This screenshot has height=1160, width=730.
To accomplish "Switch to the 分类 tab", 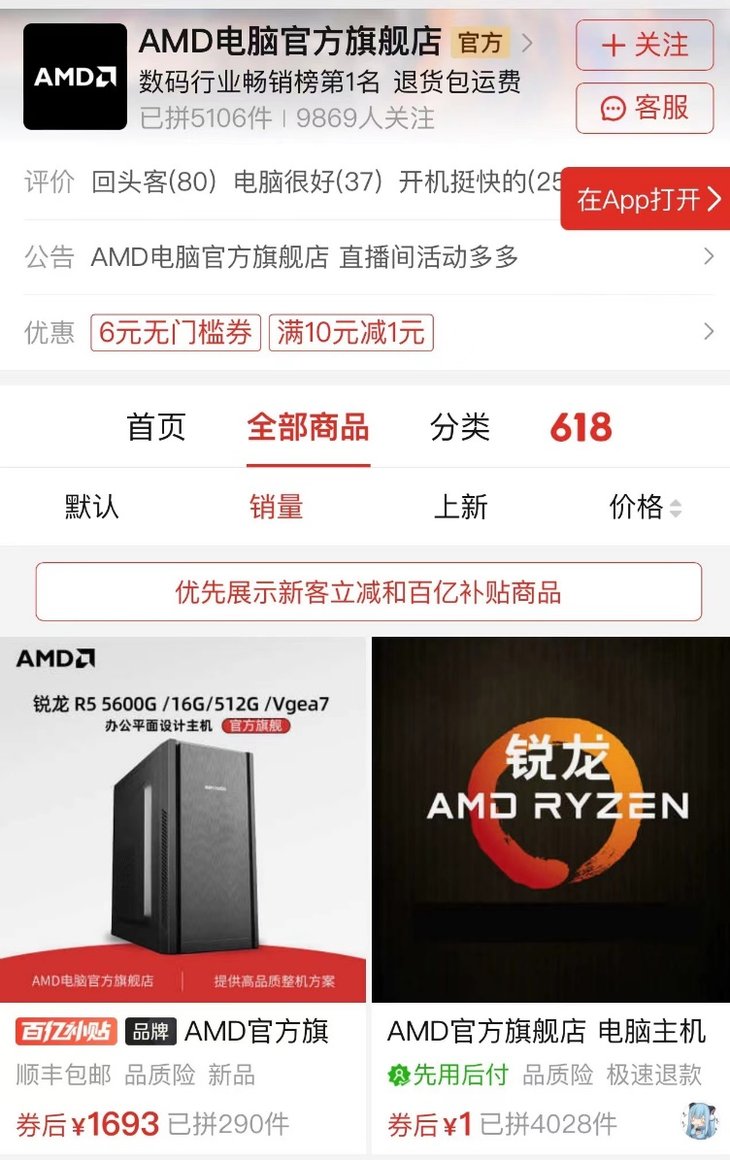I will pyautogui.click(x=460, y=427).
